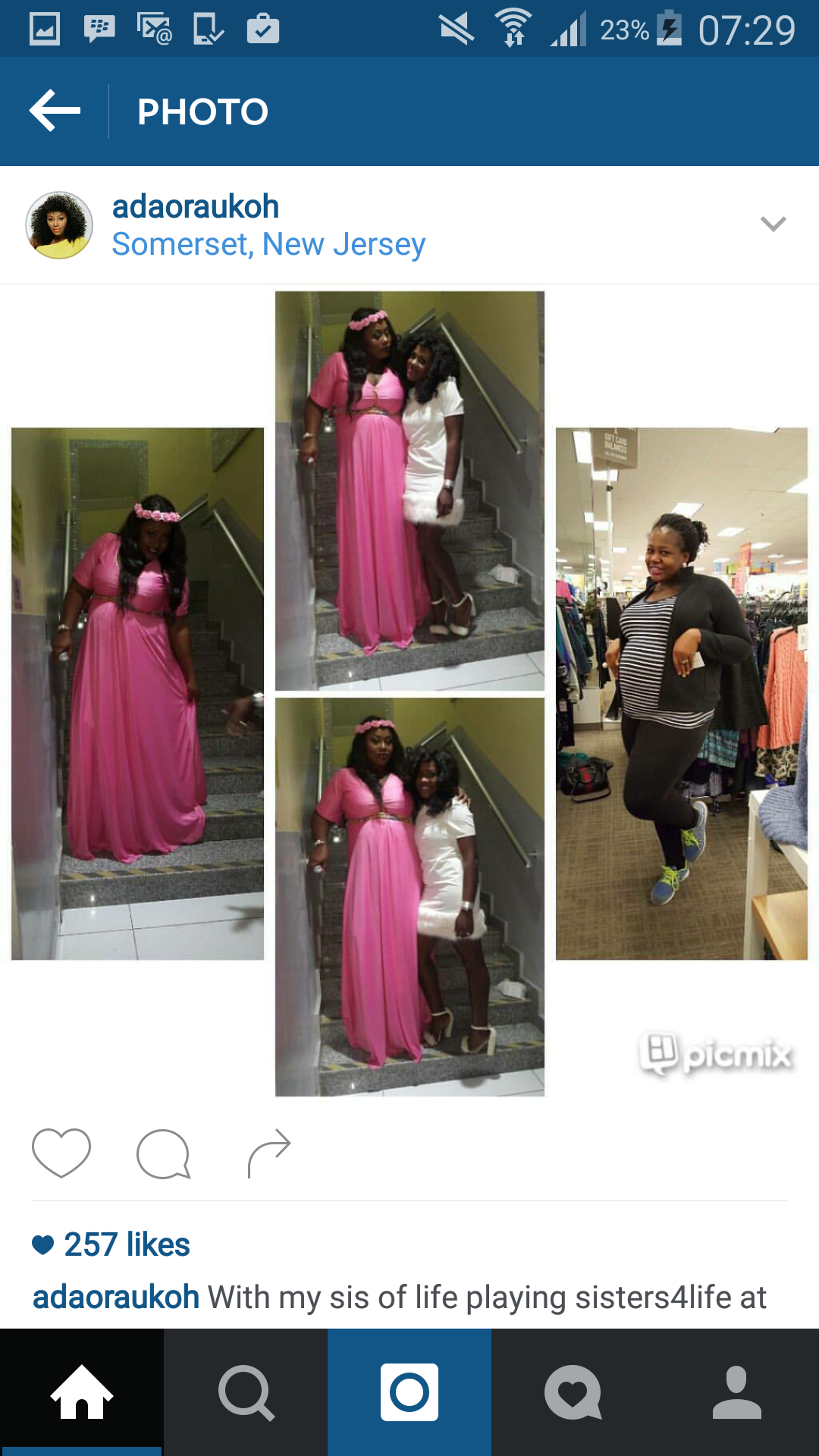Open the adaoraukoh username link in header
This screenshot has height=1456, width=819.
196,206
